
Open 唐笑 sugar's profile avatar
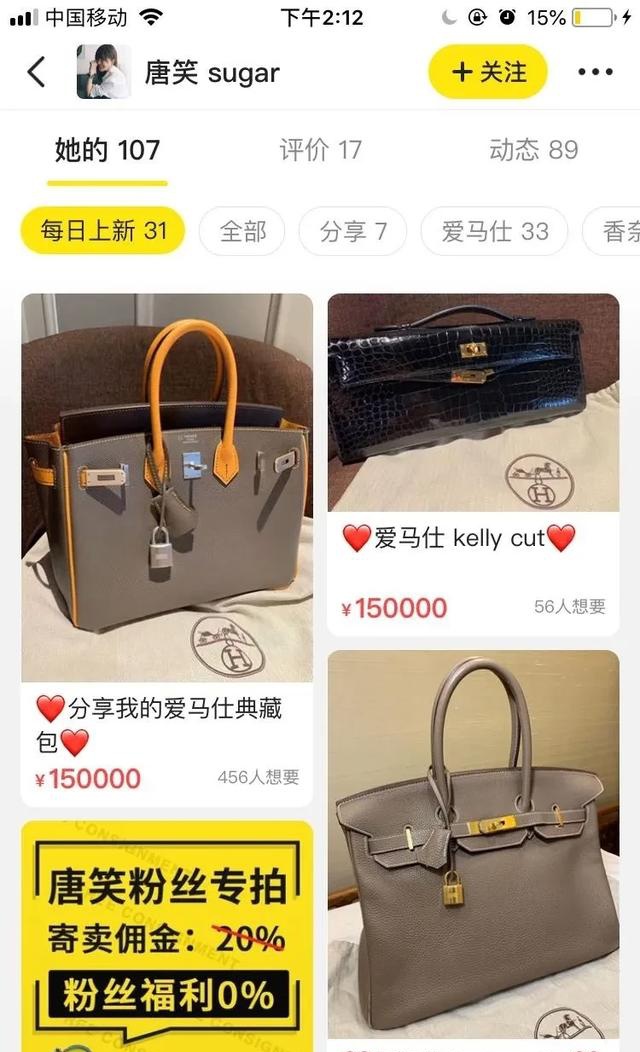tap(103, 72)
